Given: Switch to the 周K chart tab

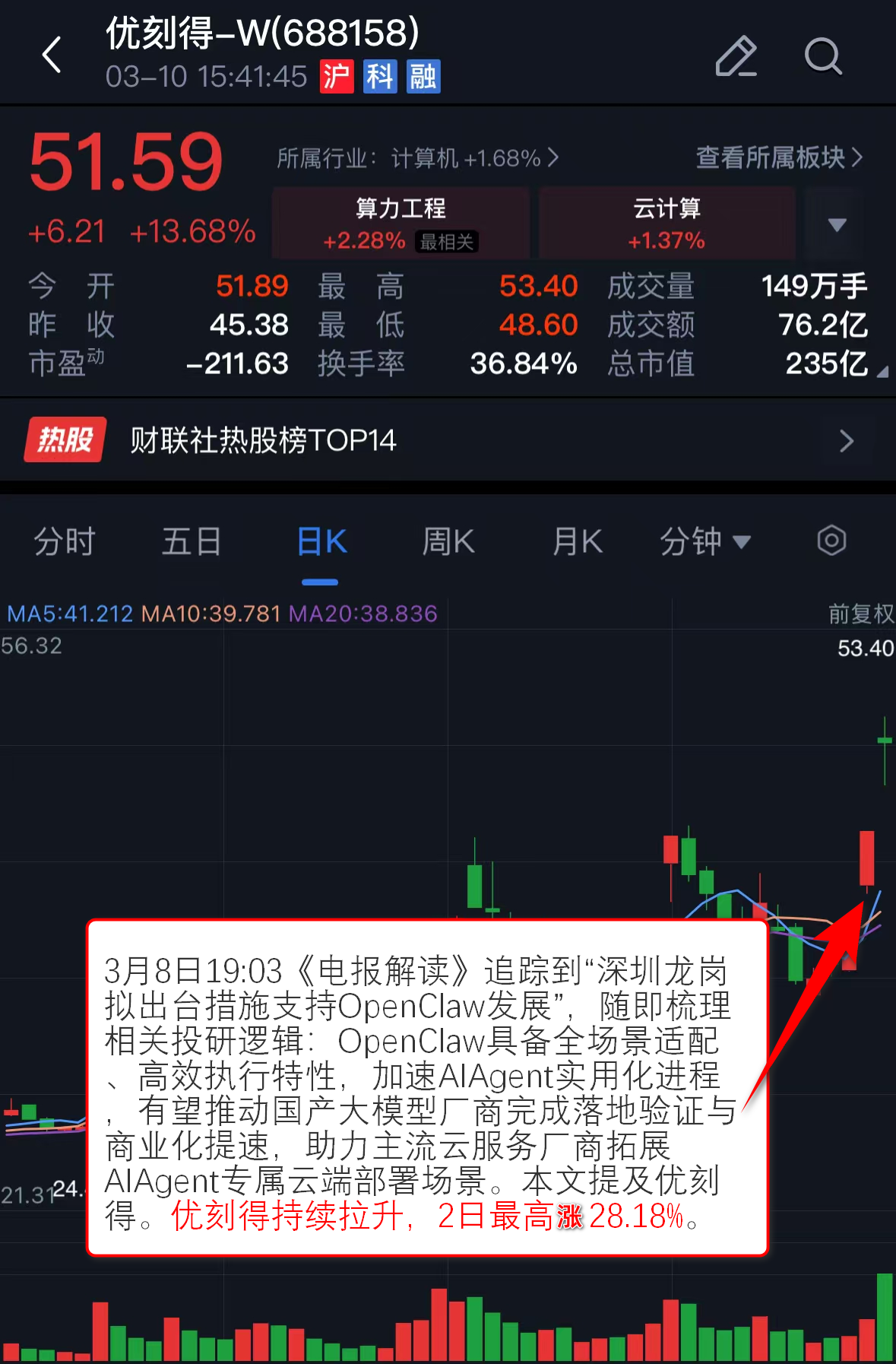Looking at the screenshot, I should click(x=448, y=542).
